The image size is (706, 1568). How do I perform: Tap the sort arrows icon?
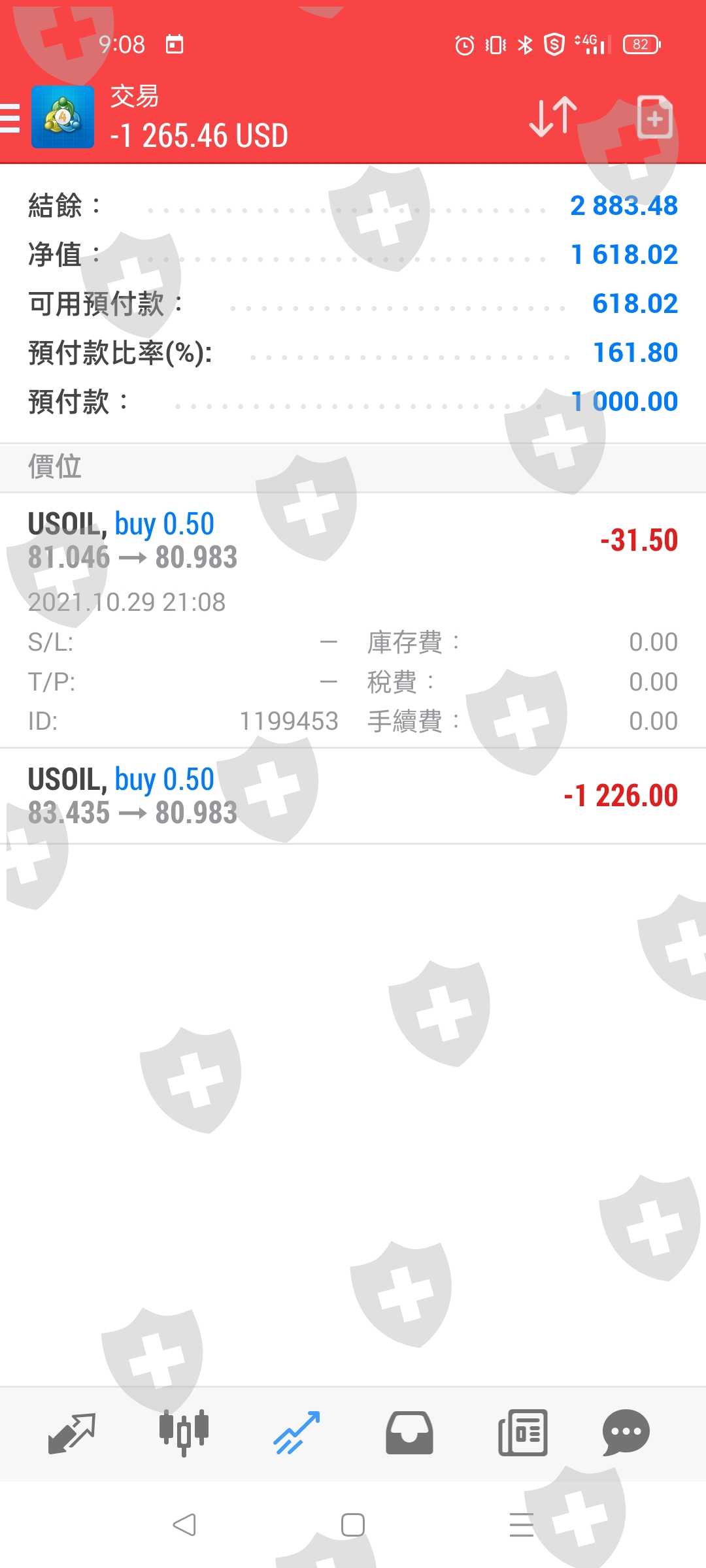point(553,118)
